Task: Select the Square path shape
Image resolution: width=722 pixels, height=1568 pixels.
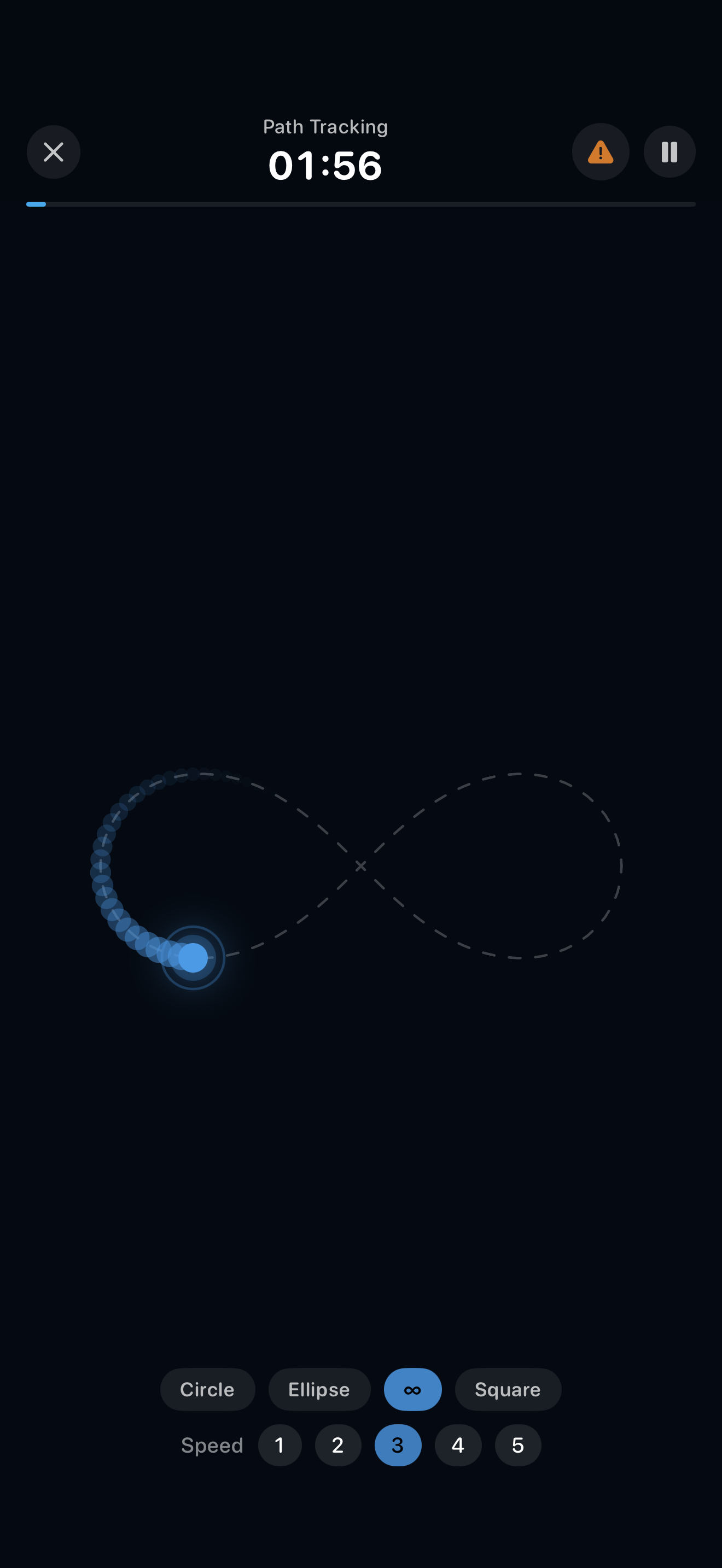Action: (x=507, y=1390)
